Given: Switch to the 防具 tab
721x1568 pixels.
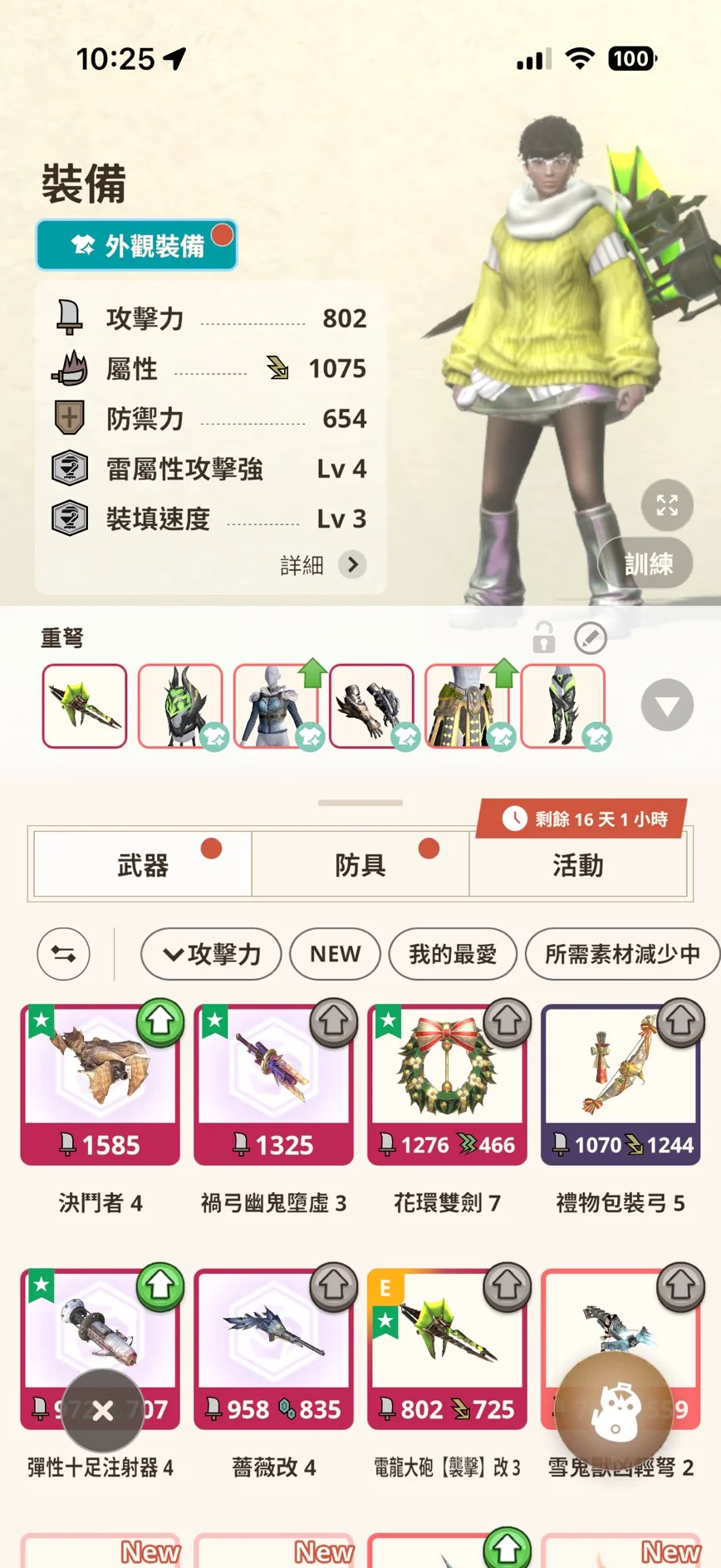Looking at the screenshot, I should tap(360, 865).
